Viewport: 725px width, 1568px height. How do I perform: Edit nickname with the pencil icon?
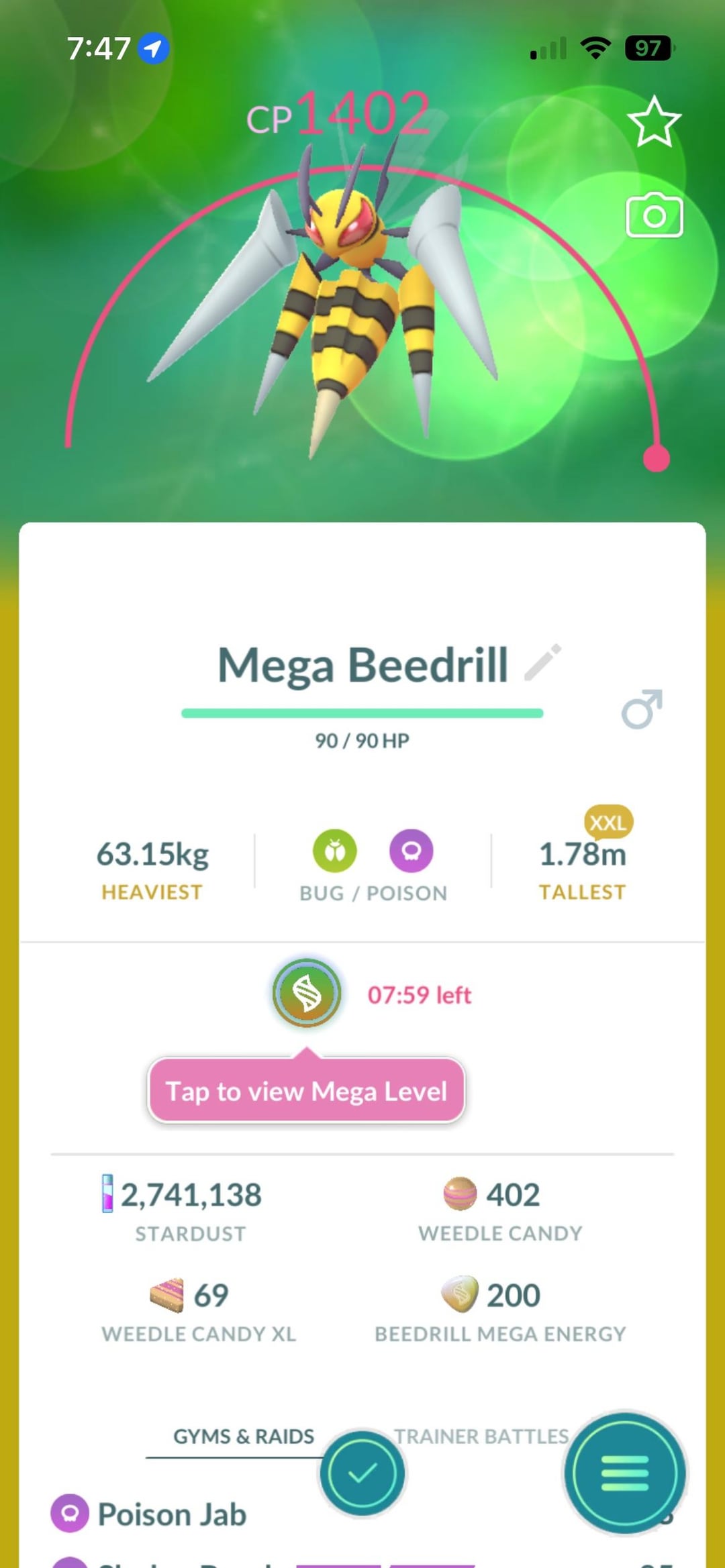542,663
